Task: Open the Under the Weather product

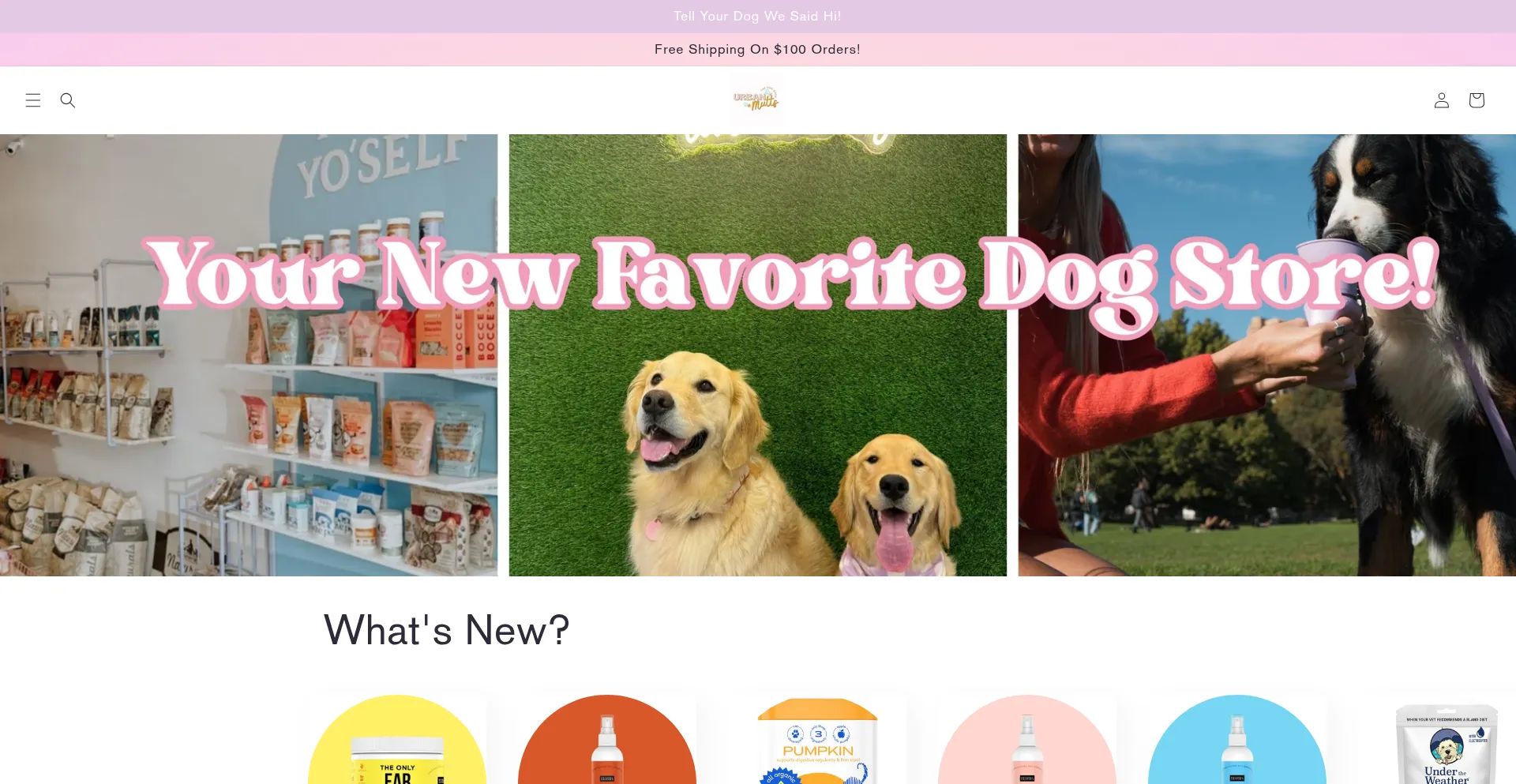Action: 1446,744
